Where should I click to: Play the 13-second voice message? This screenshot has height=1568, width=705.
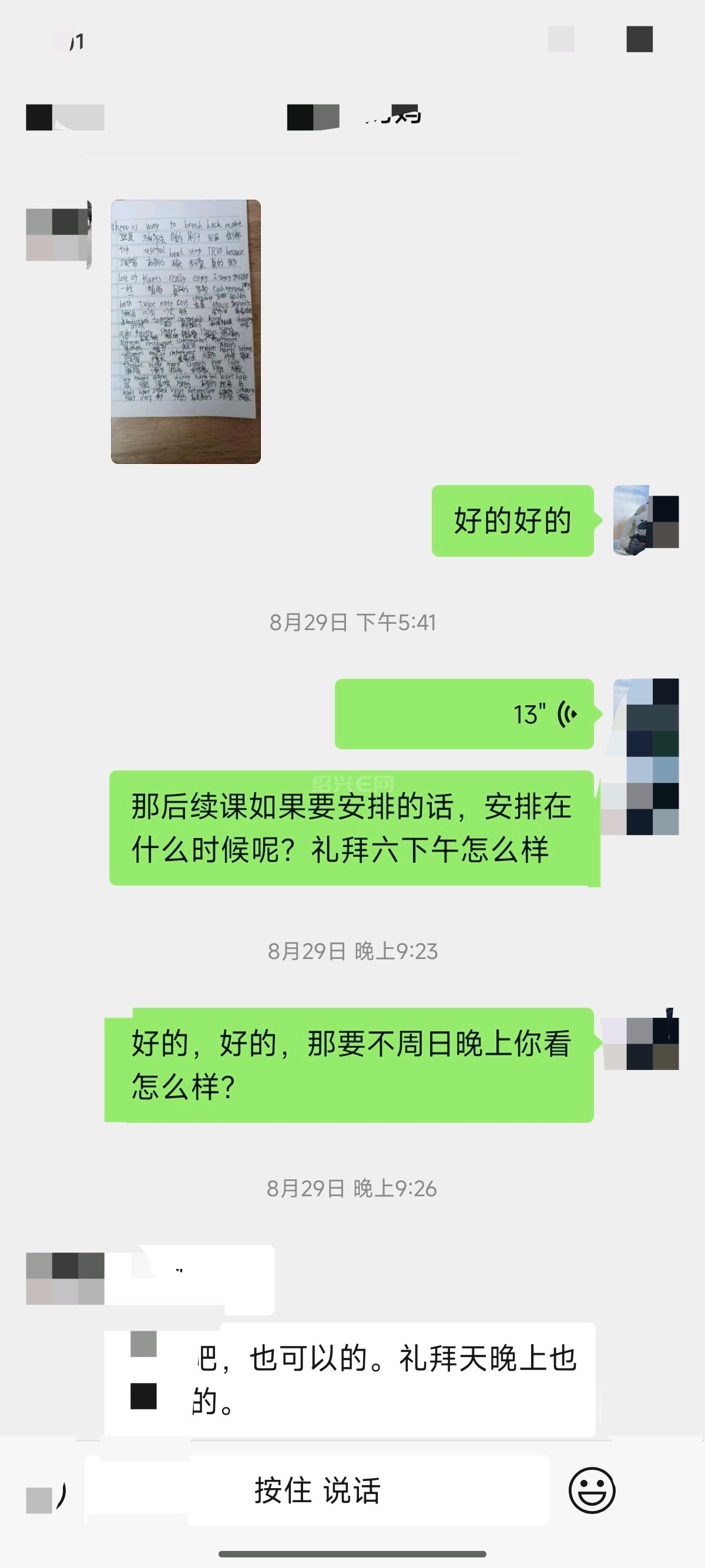(x=464, y=714)
